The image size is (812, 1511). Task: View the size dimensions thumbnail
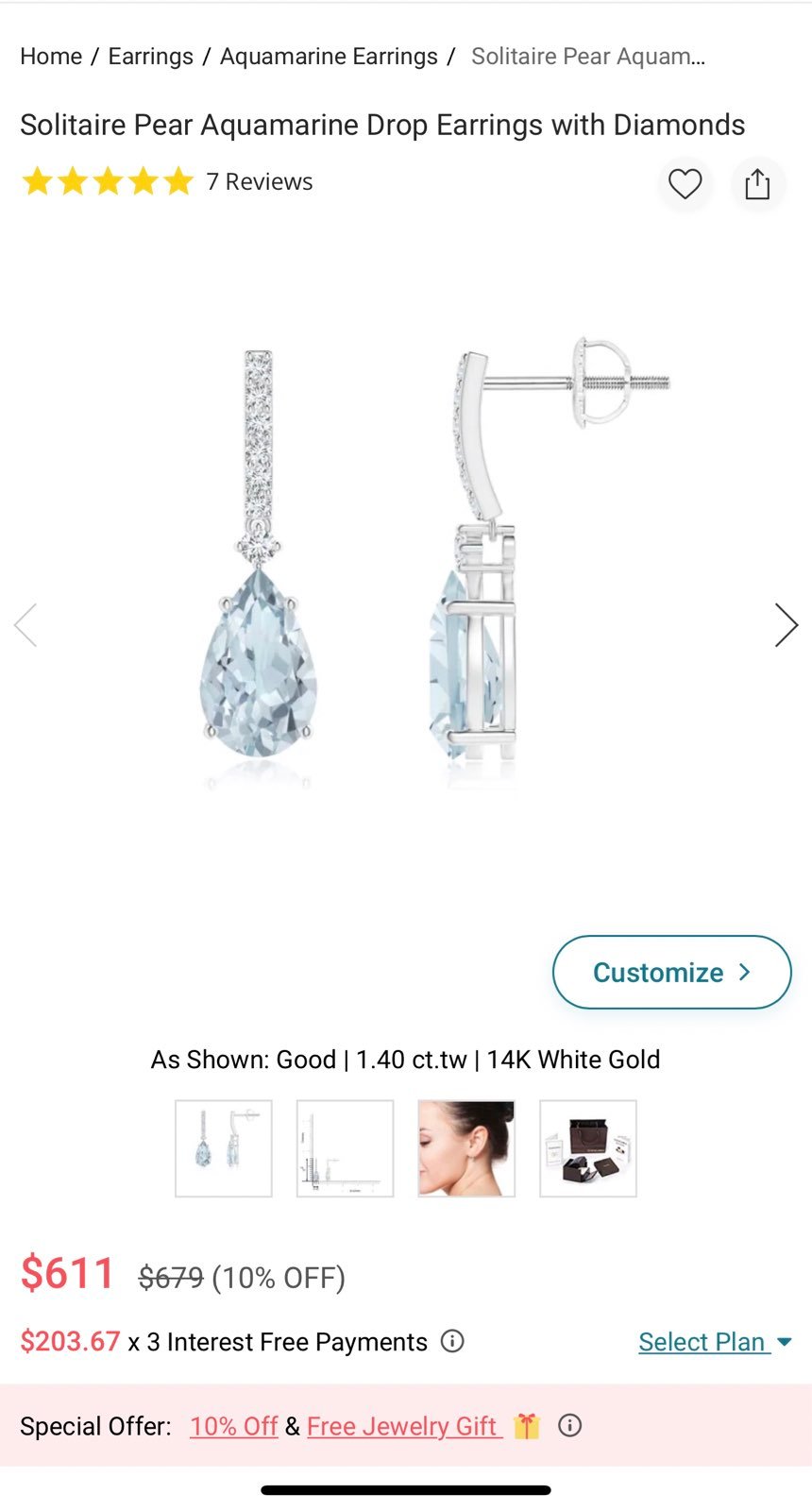pos(345,1148)
